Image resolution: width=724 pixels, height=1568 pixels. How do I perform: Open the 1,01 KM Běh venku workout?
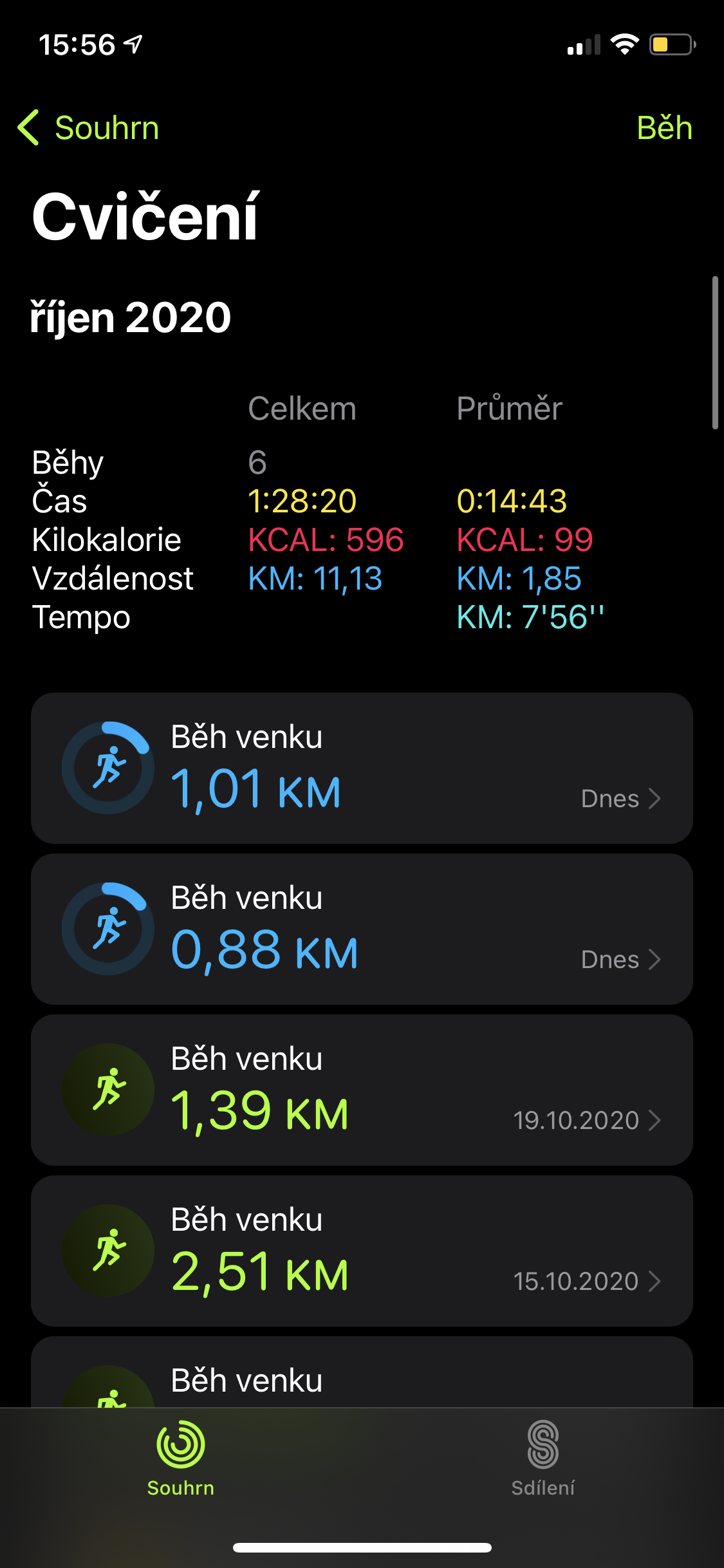pyautogui.click(x=362, y=768)
